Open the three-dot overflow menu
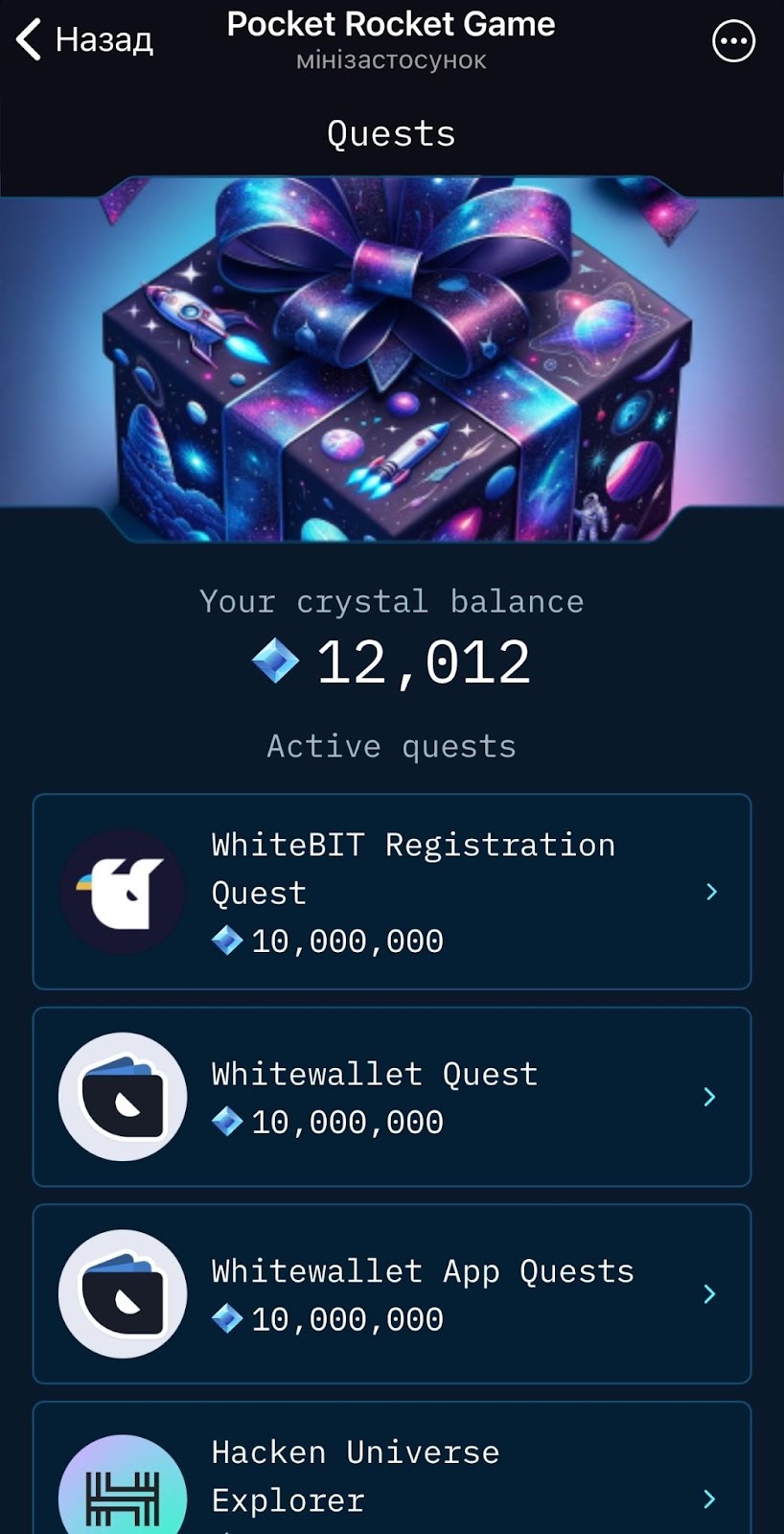The width and height of the screenshot is (784, 1534). tap(733, 41)
